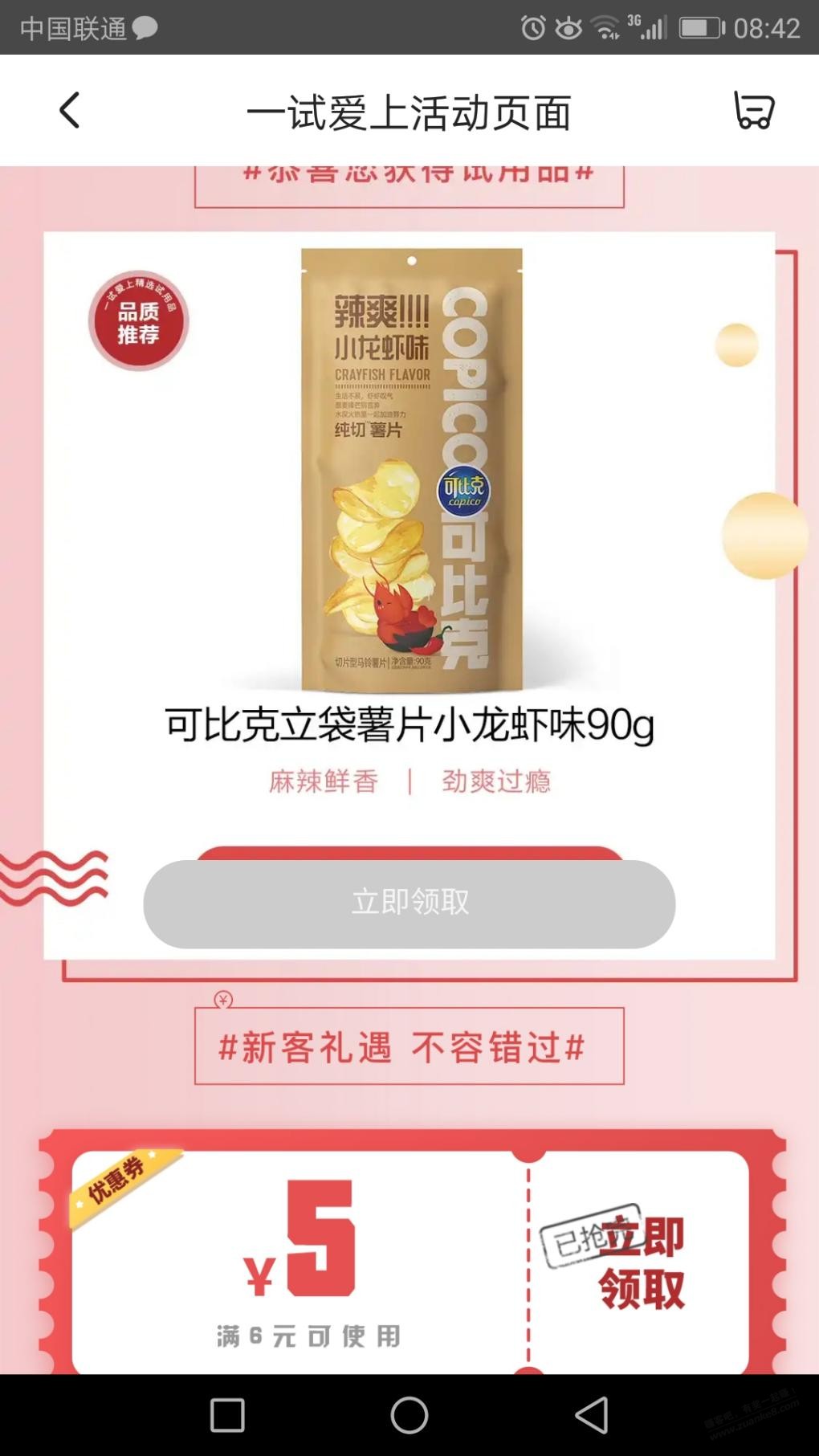The height and width of the screenshot is (1456, 819).
Task: Open the 可比克 crayfish chips product image
Action: 411,470
